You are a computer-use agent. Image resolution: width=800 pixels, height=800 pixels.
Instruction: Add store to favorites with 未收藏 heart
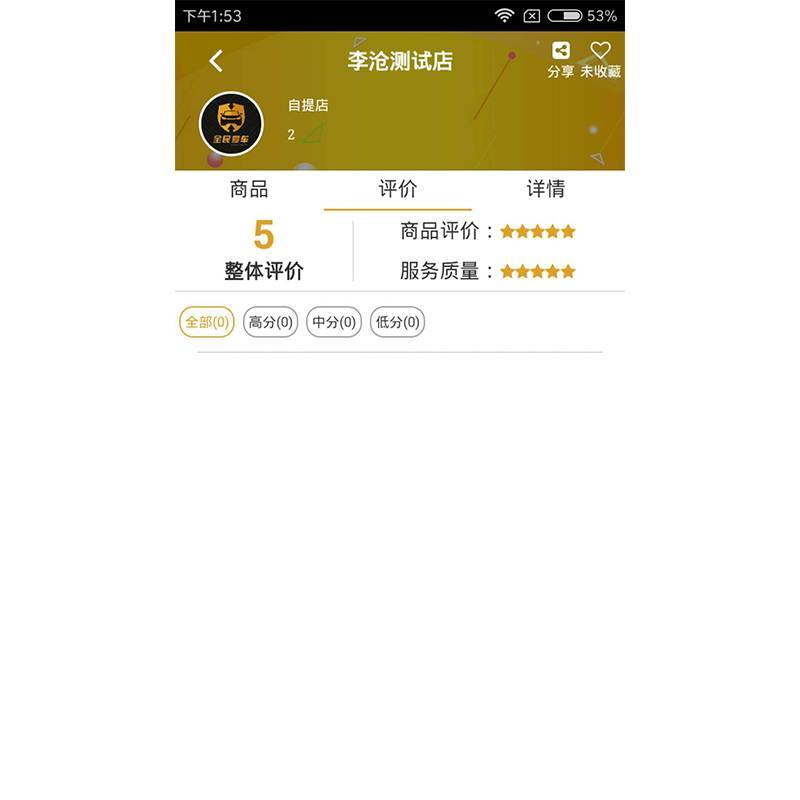pos(600,59)
